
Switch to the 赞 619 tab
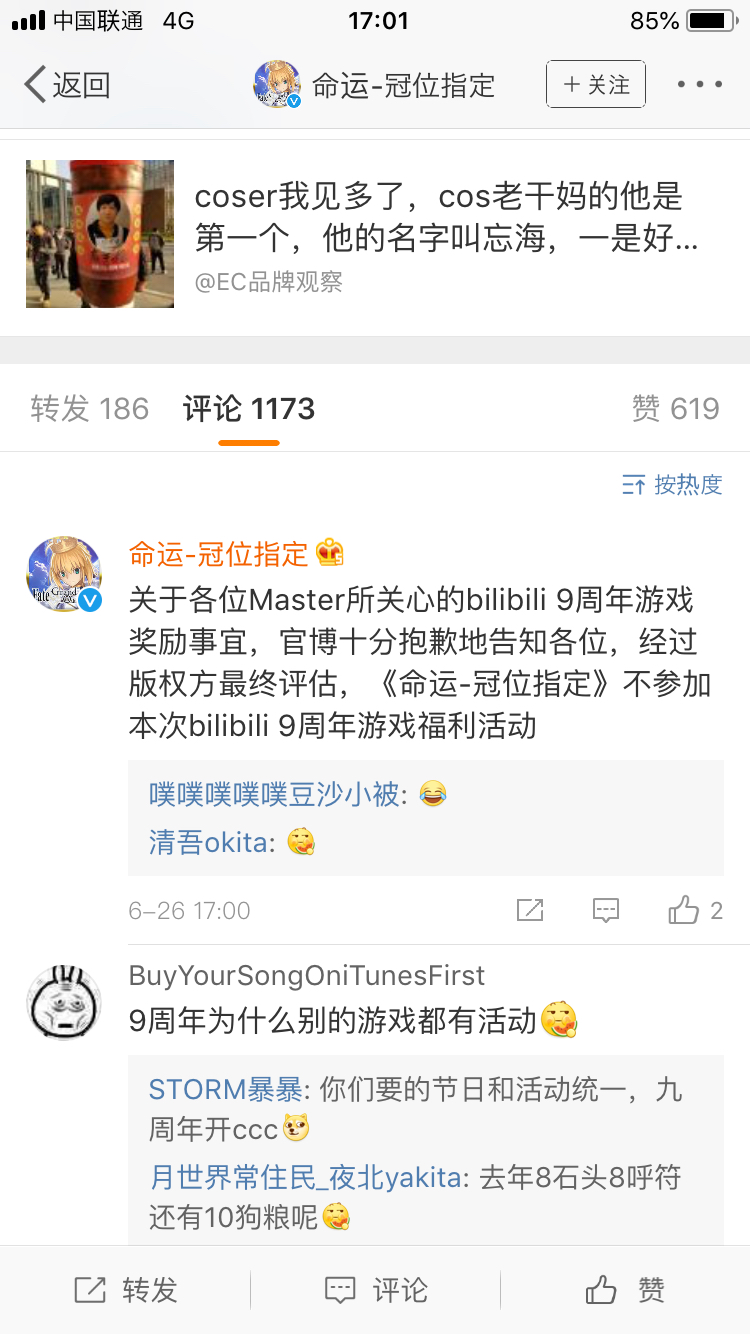tap(675, 409)
